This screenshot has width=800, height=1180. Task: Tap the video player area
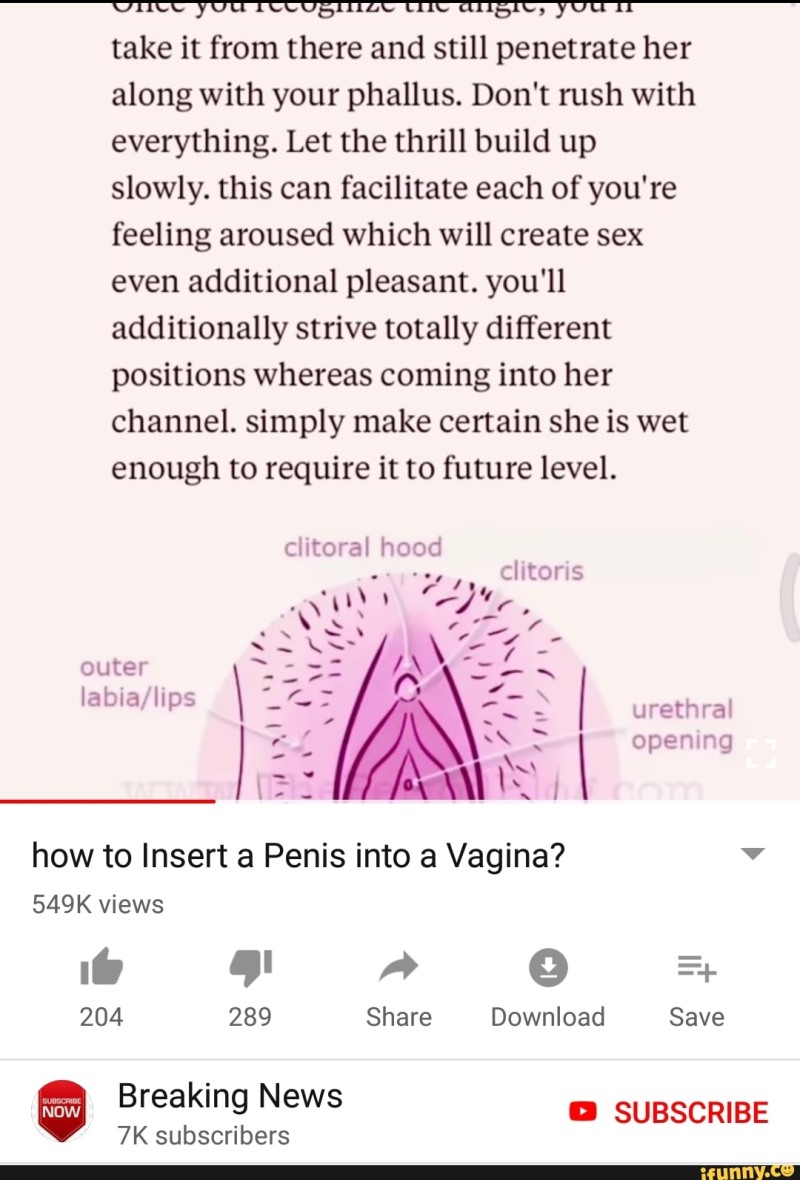click(400, 400)
